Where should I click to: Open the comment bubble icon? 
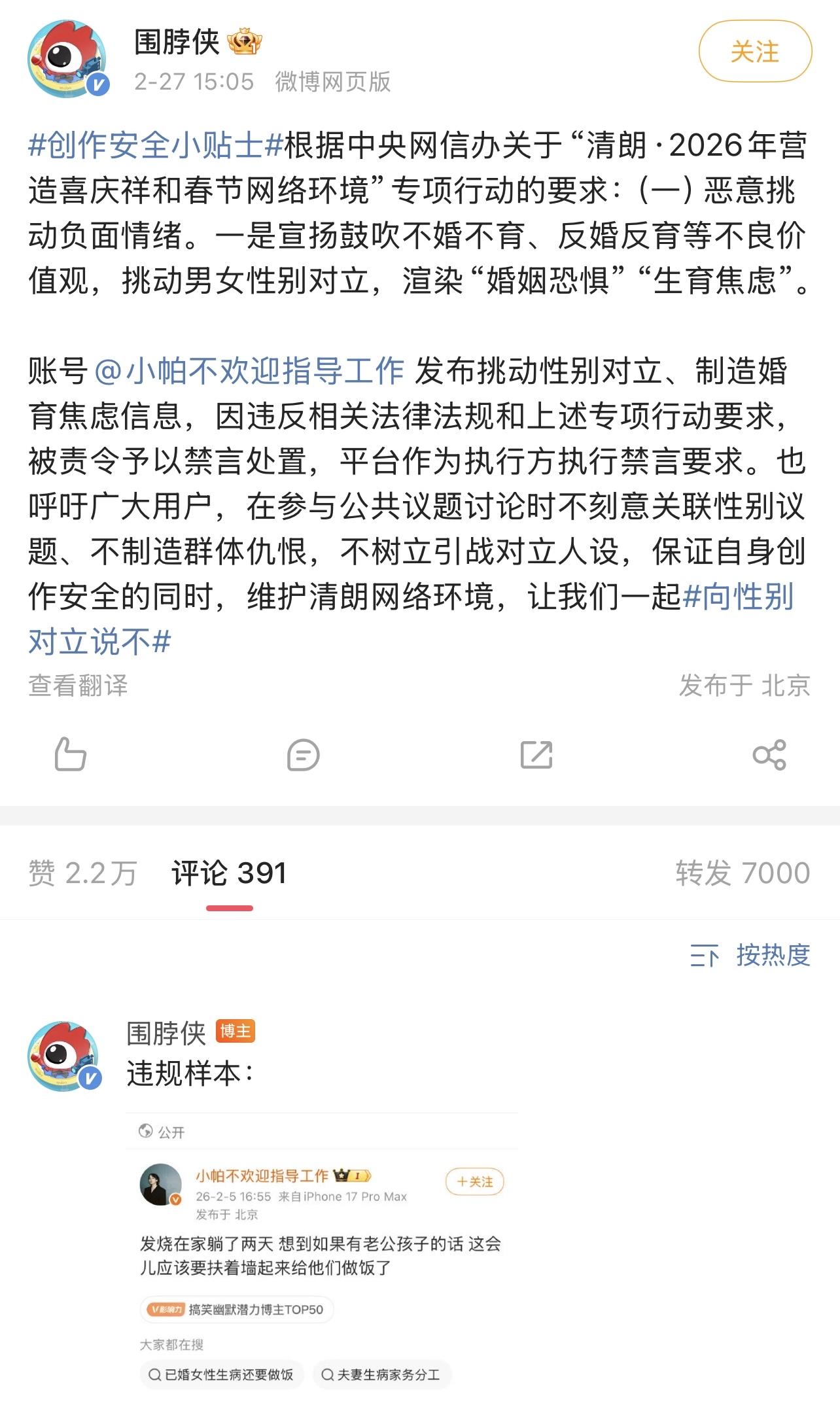click(303, 755)
